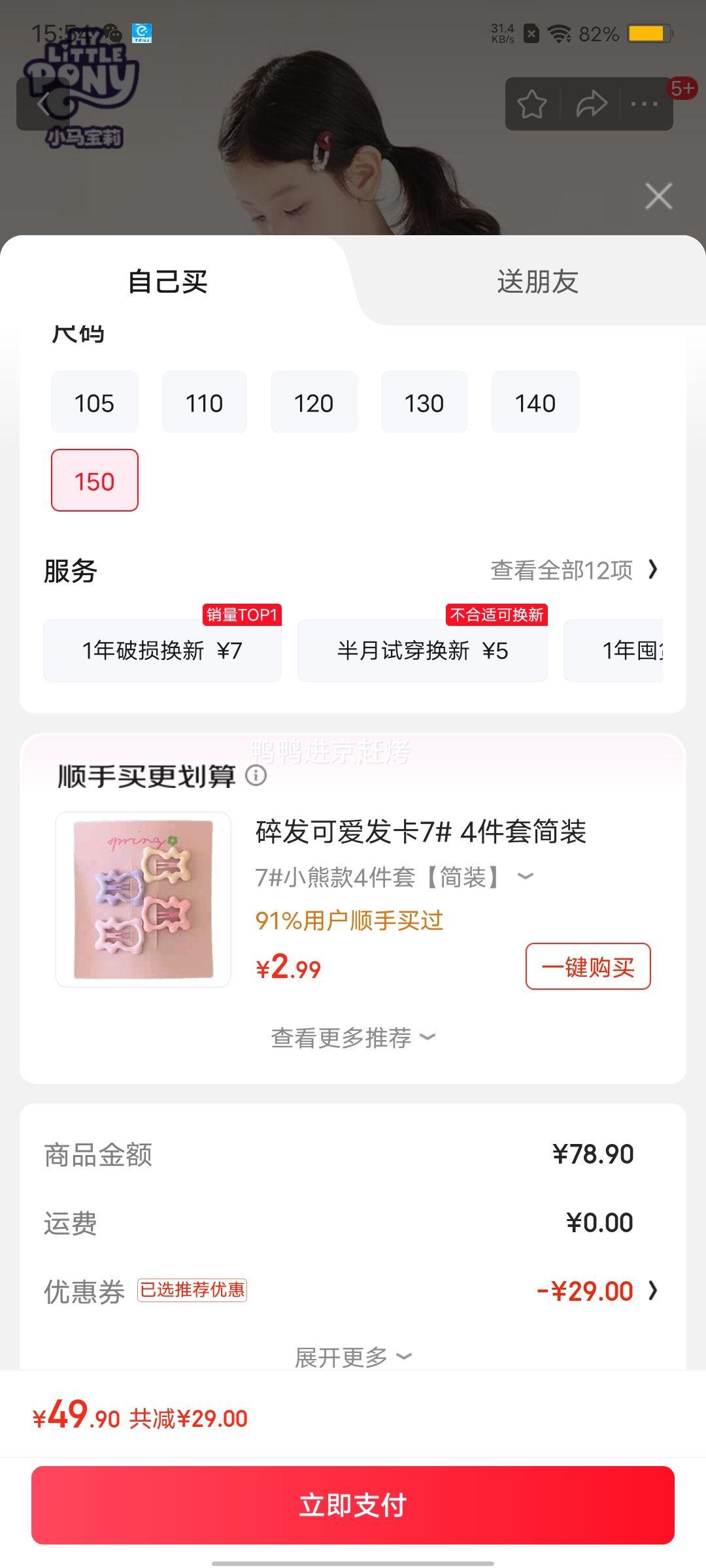The width and height of the screenshot is (706, 1568).
Task: Add 半月试穿换新 ¥5 service
Action: (x=422, y=651)
